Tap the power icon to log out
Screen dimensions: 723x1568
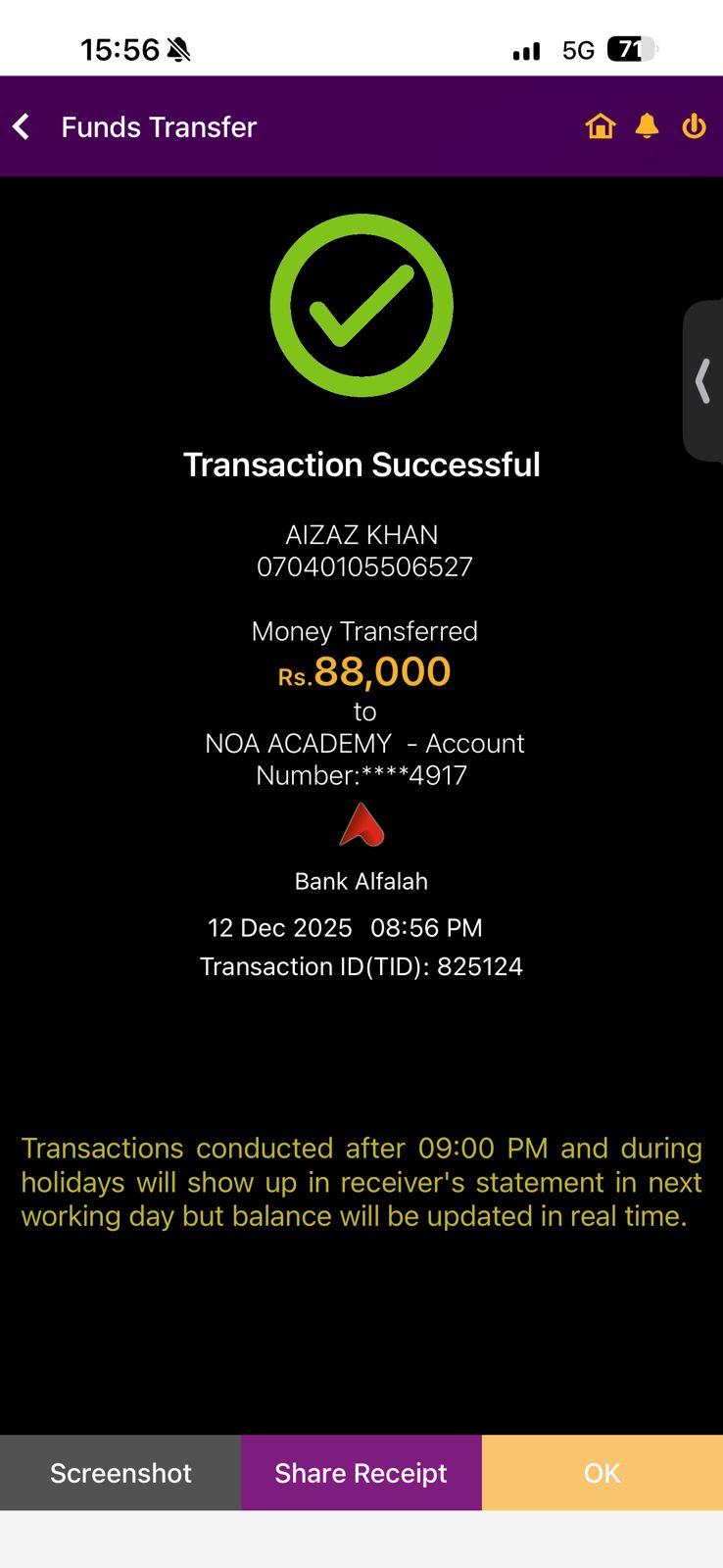pyautogui.click(x=694, y=126)
